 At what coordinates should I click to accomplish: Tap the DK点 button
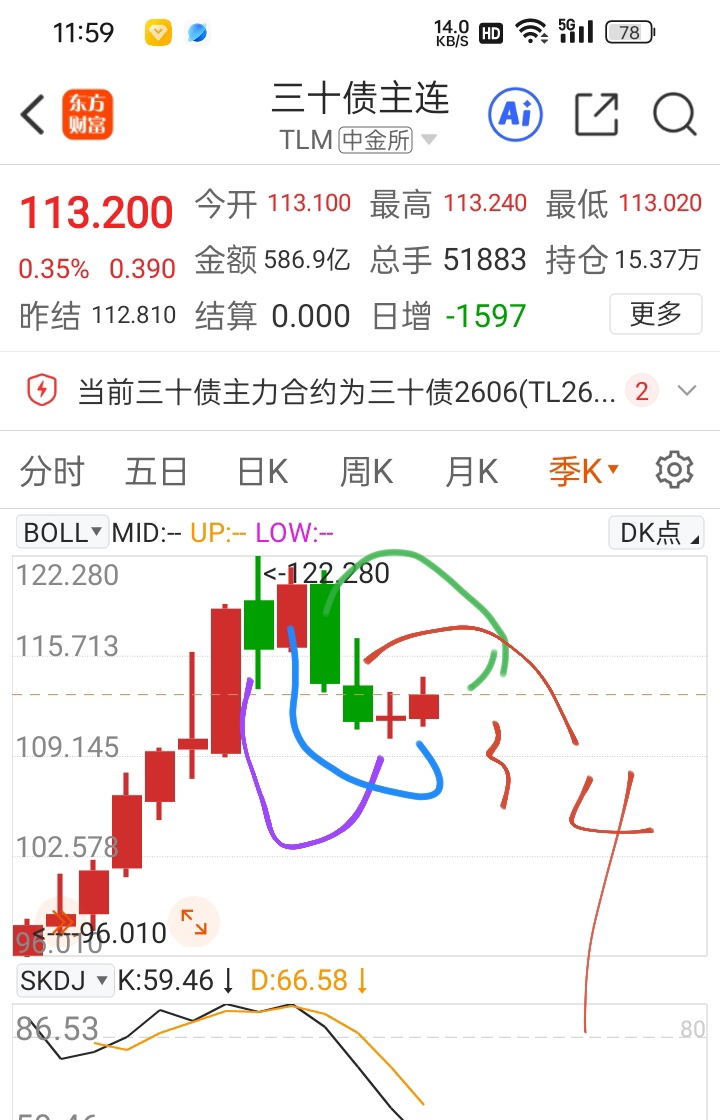coord(656,532)
